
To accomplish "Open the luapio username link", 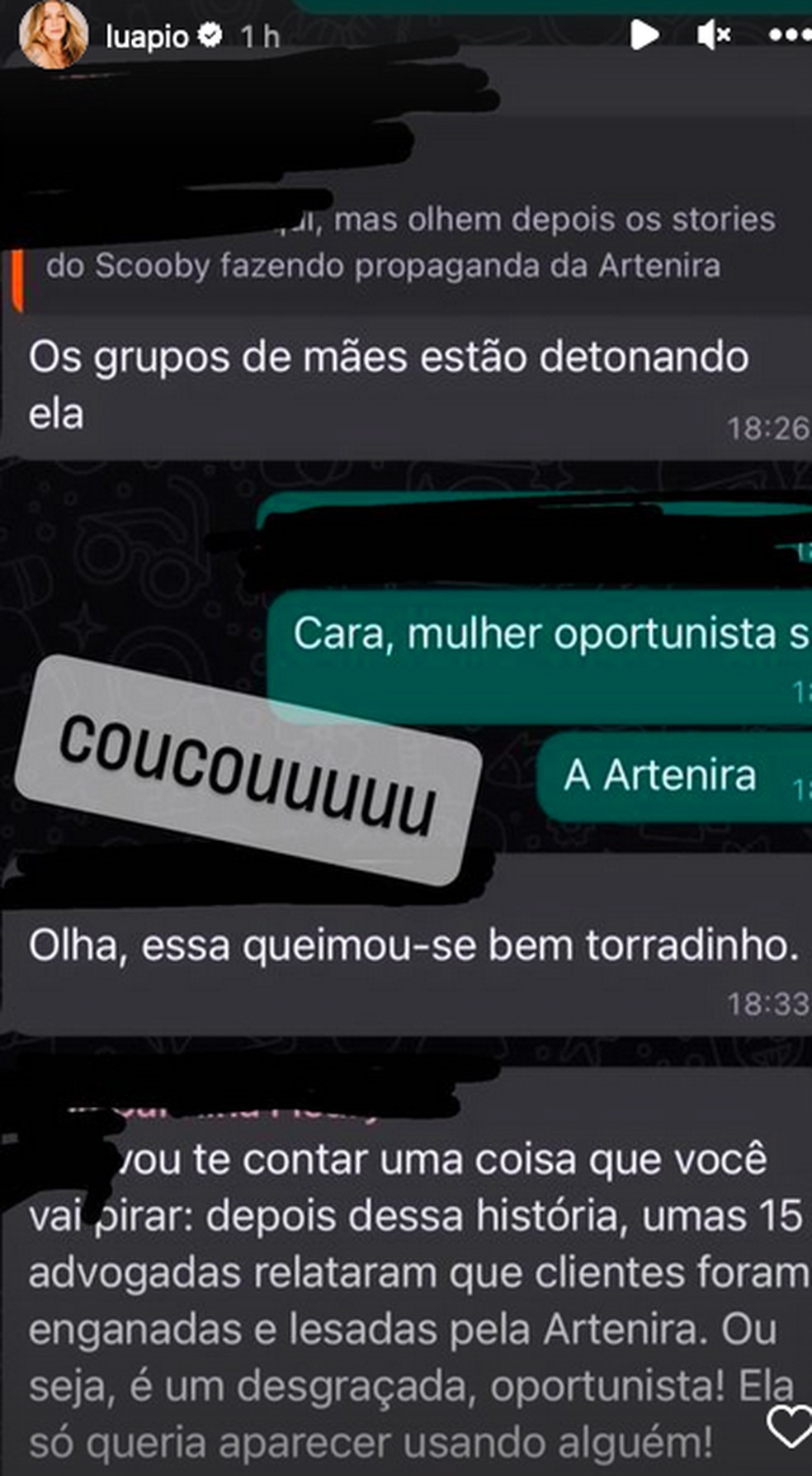I will coord(147,36).
